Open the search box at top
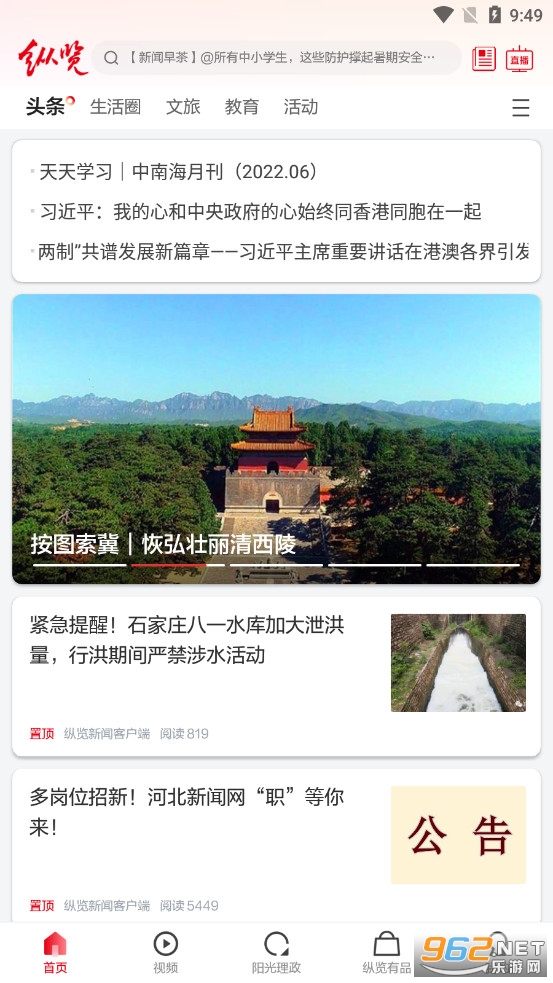This screenshot has width=553, height=983. pos(276,58)
